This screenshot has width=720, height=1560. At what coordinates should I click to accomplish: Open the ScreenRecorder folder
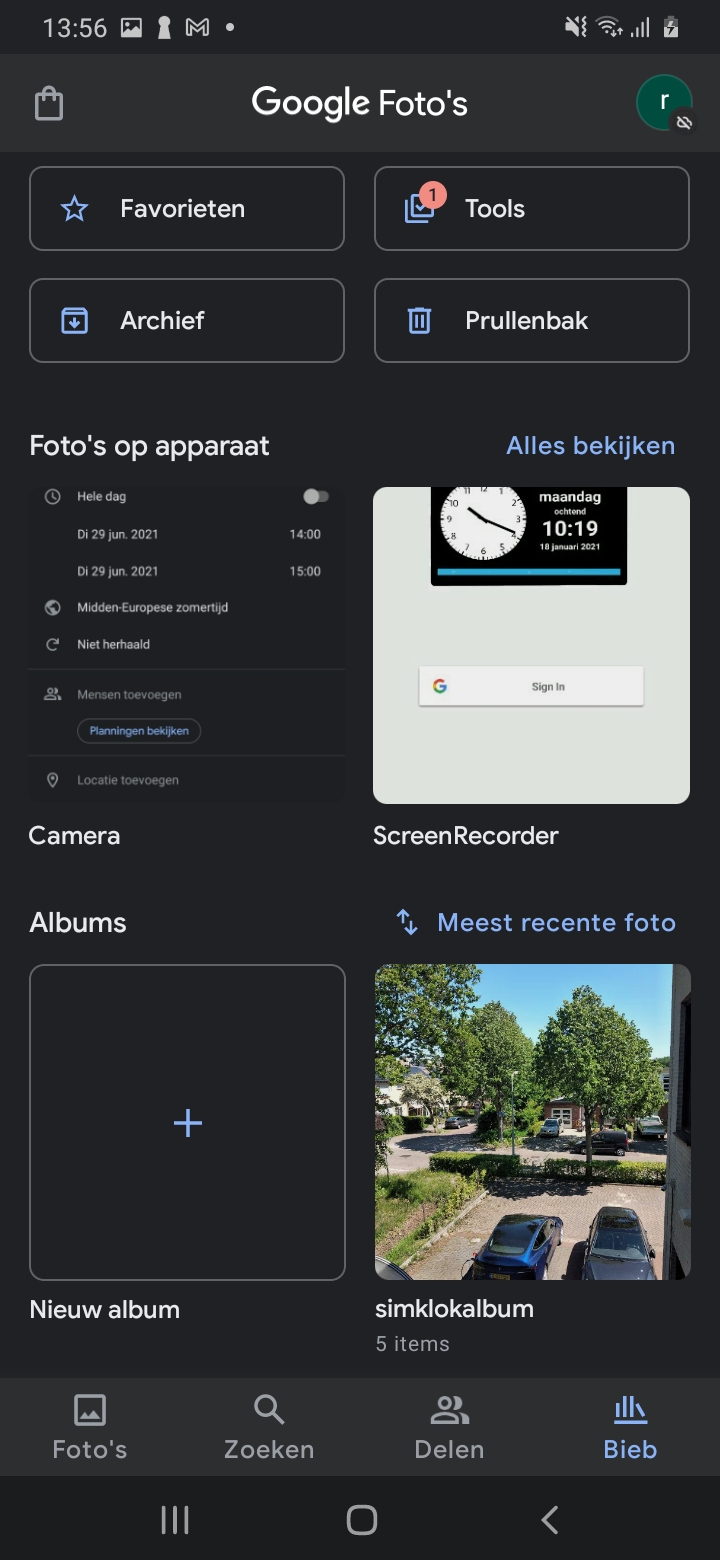[531, 646]
